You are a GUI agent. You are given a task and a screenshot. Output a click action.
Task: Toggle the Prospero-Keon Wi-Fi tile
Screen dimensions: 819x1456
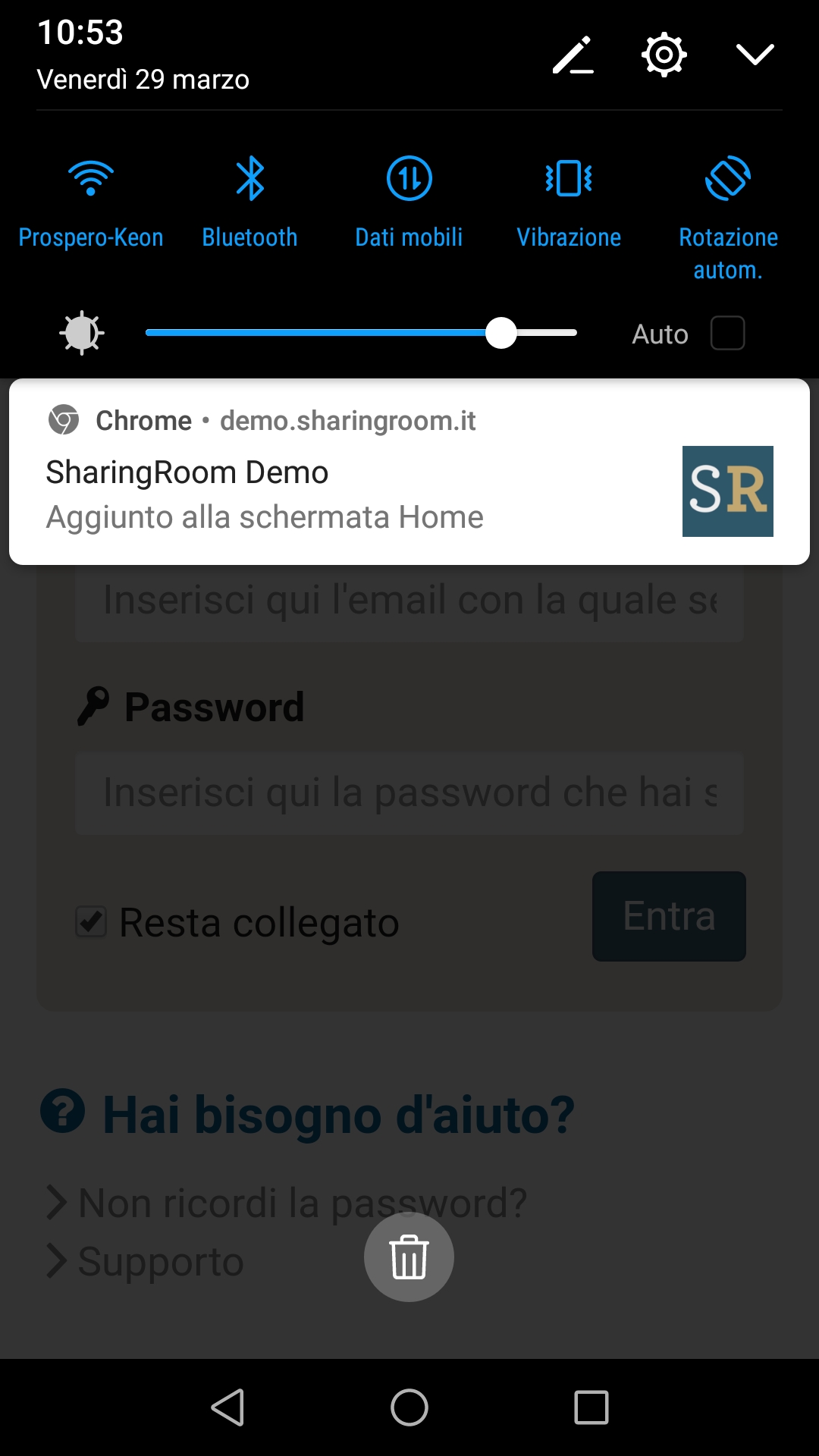(91, 180)
